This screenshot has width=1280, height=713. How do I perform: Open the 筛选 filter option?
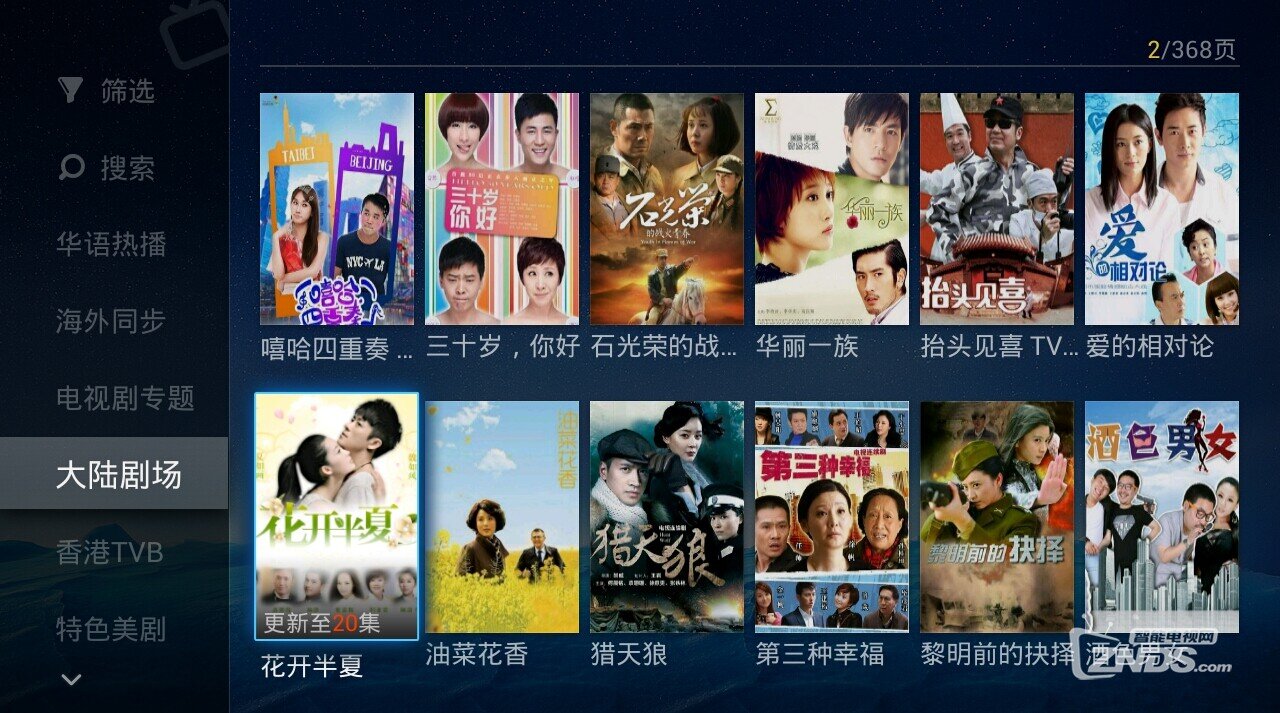point(108,91)
